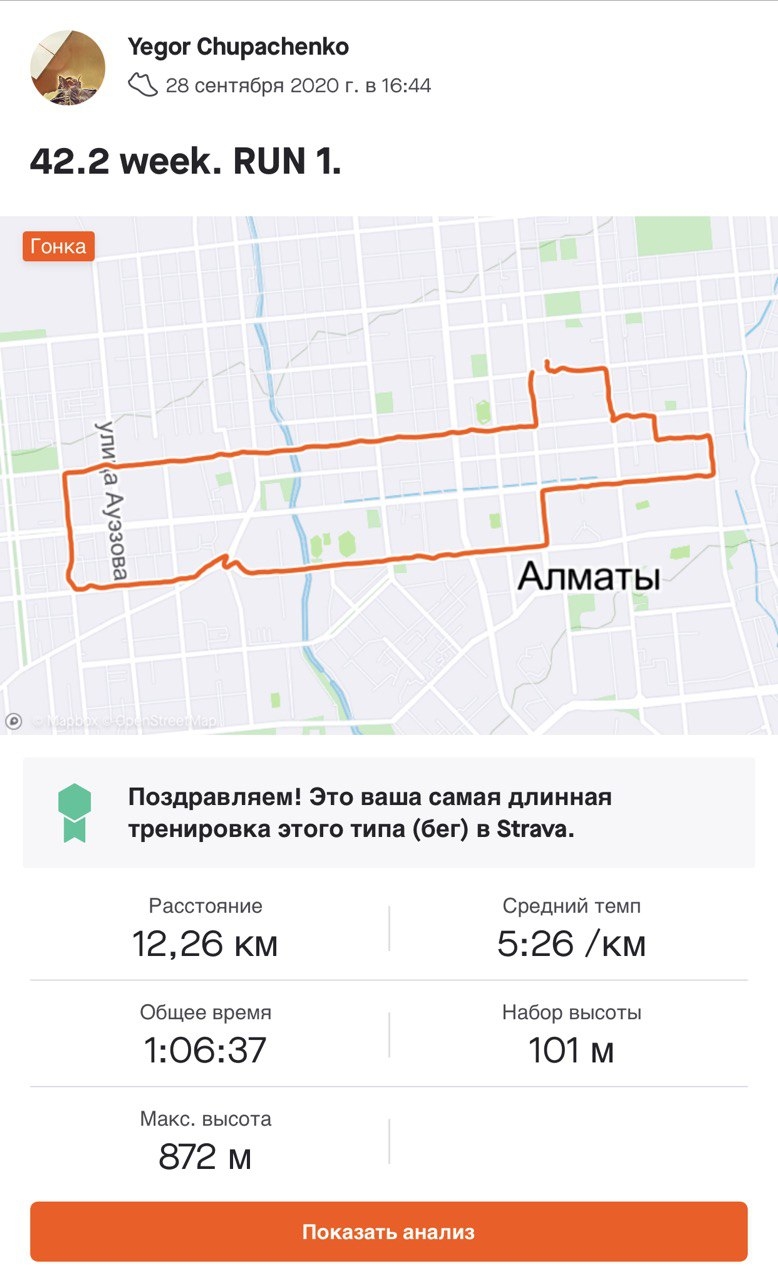The height and width of the screenshot is (1280, 778).
Task: Open Yegor Chupachenko's profile avatar
Action: (x=68, y=67)
